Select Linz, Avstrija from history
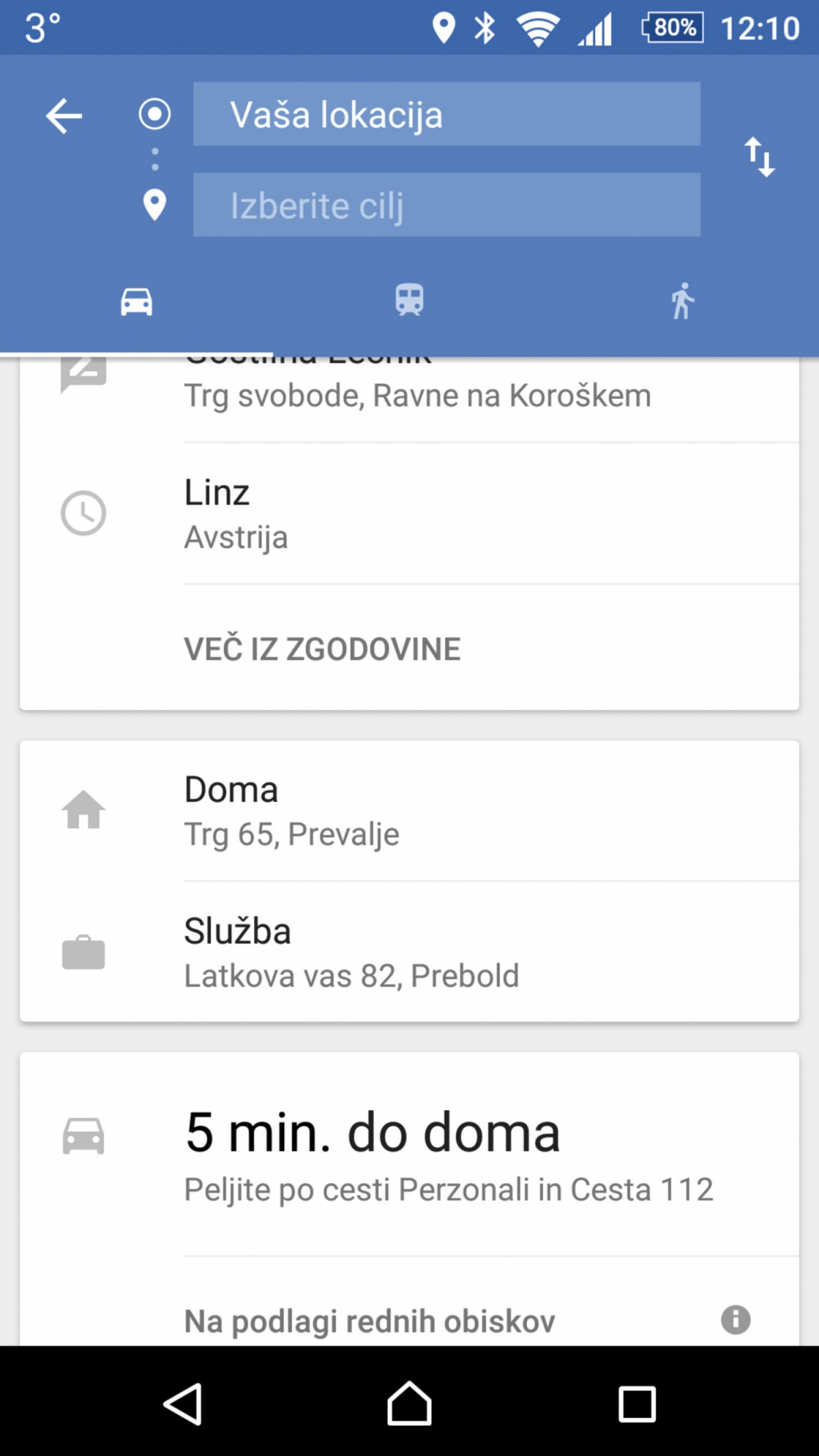Image resolution: width=819 pixels, height=1456 pixels. [409, 514]
